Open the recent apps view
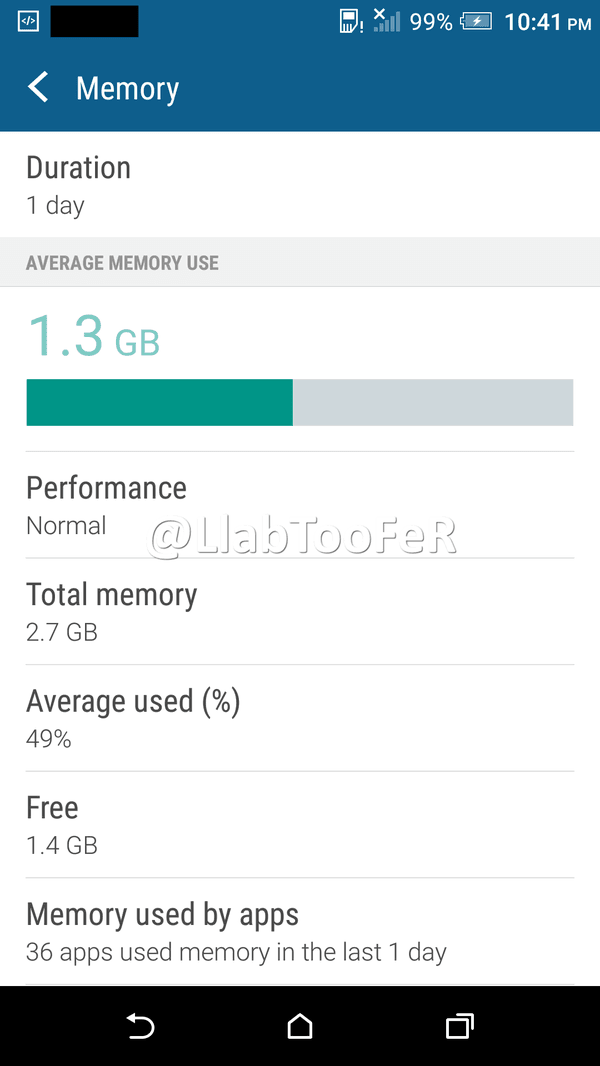This screenshot has width=600, height=1066. (x=459, y=1025)
